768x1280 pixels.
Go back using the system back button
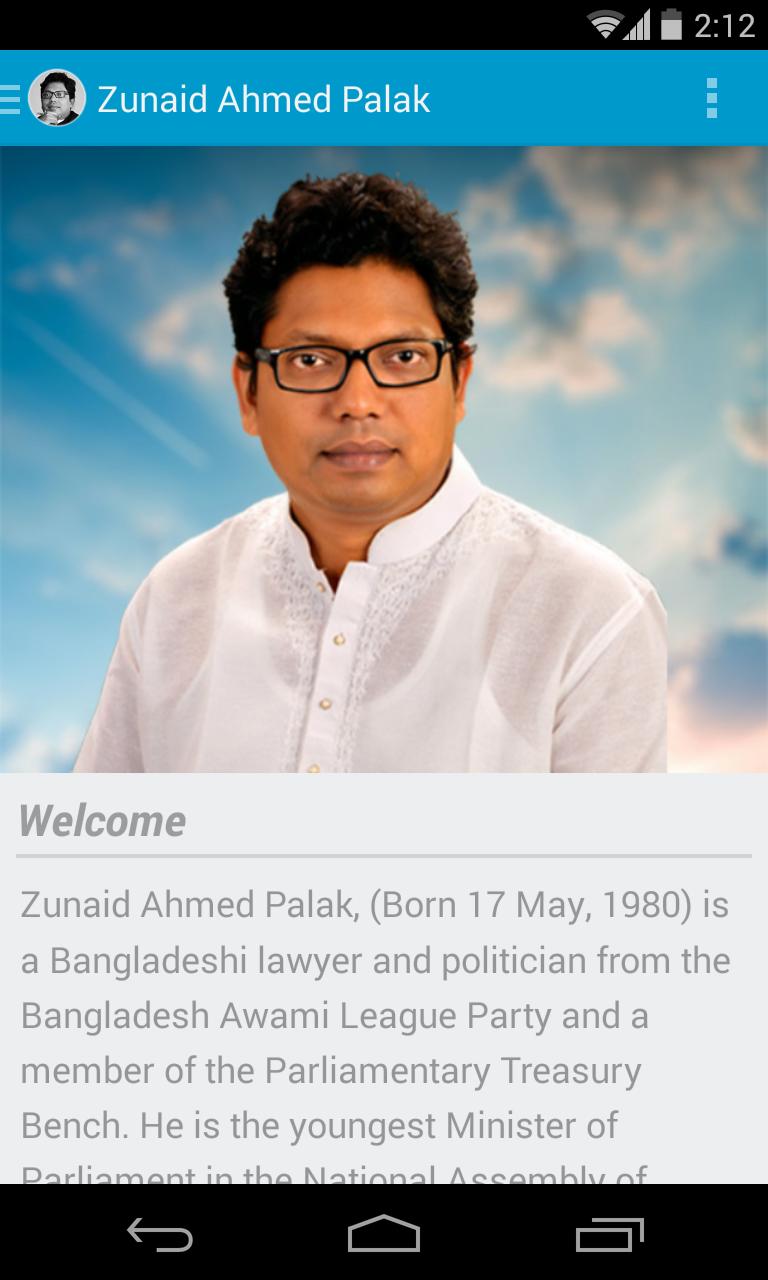pos(159,1234)
